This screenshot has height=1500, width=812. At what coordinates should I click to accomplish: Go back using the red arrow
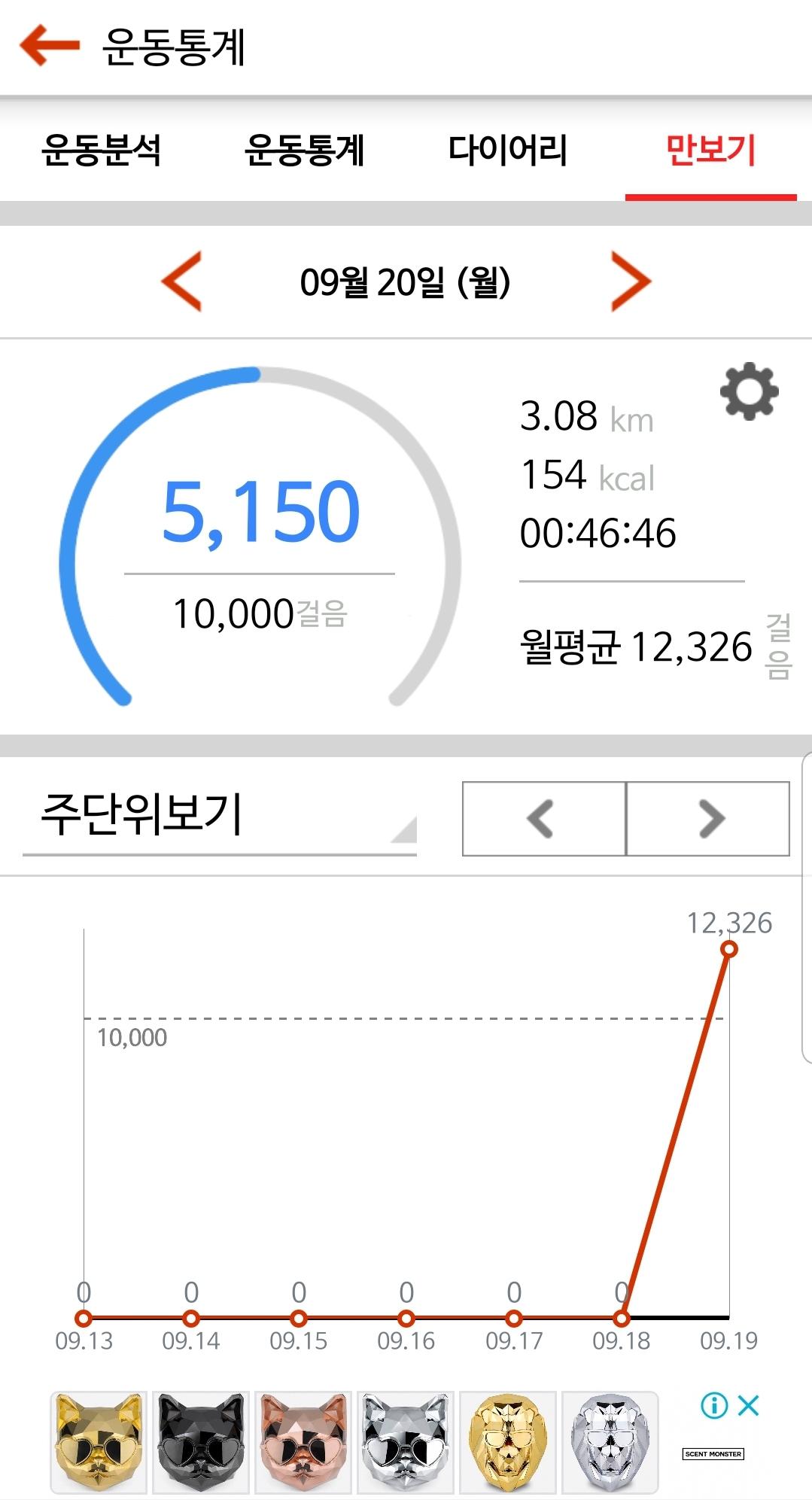coord(50,45)
